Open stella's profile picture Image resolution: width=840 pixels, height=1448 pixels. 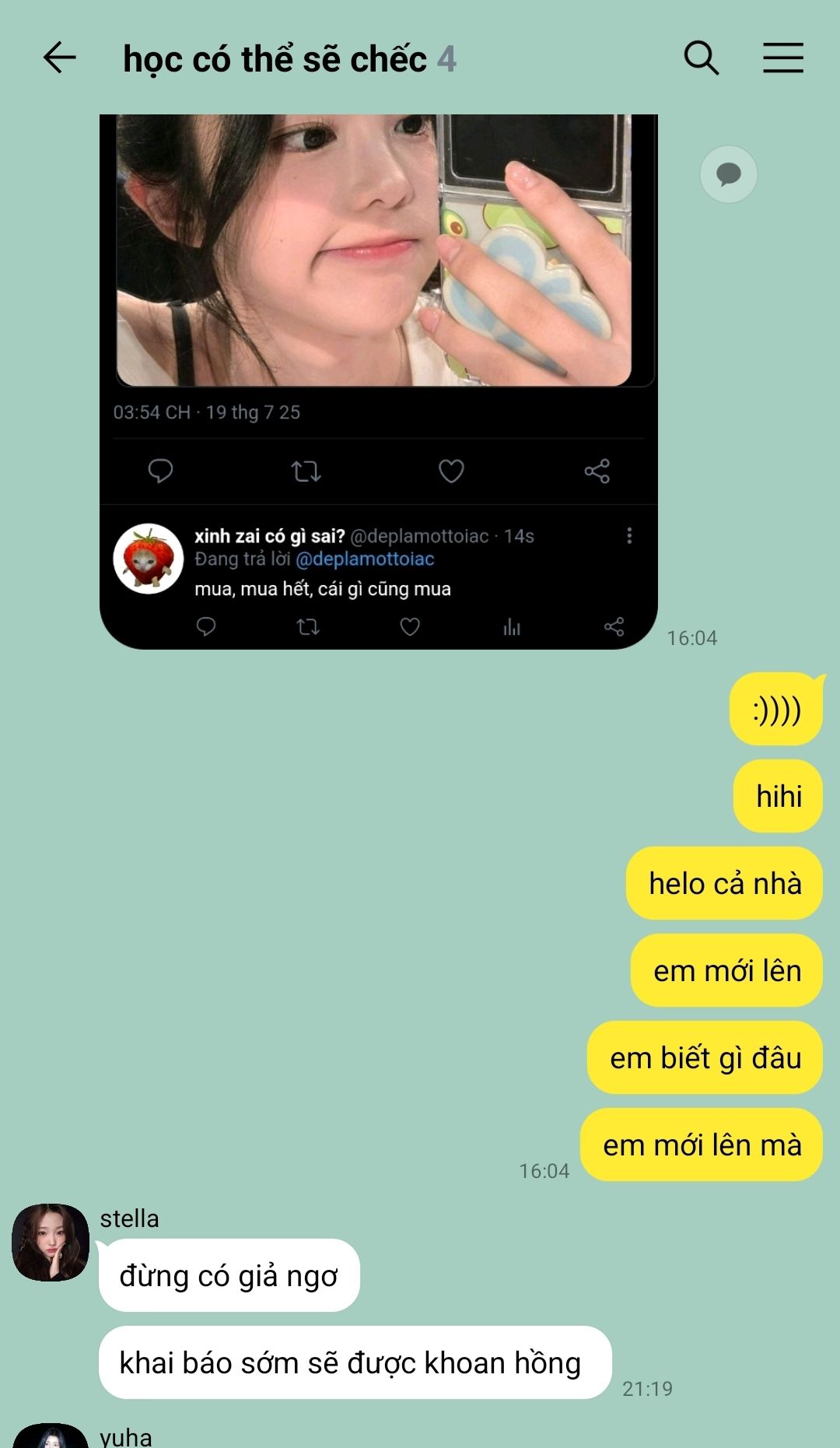tap(51, 1243)
